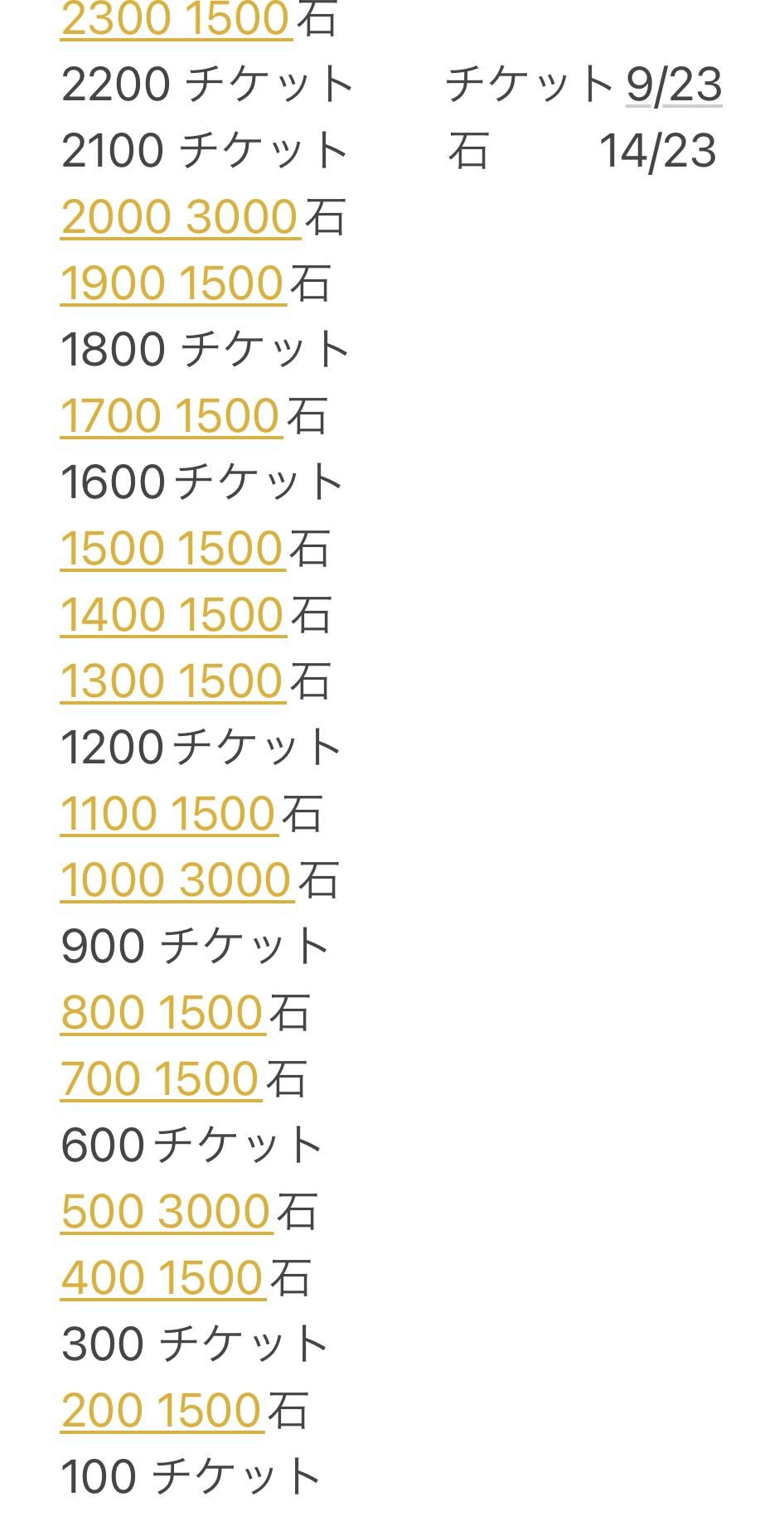Screen dimensions: 784x1521
Task: Open the 400 1500 link
Action: click(x=162, y=1278)
